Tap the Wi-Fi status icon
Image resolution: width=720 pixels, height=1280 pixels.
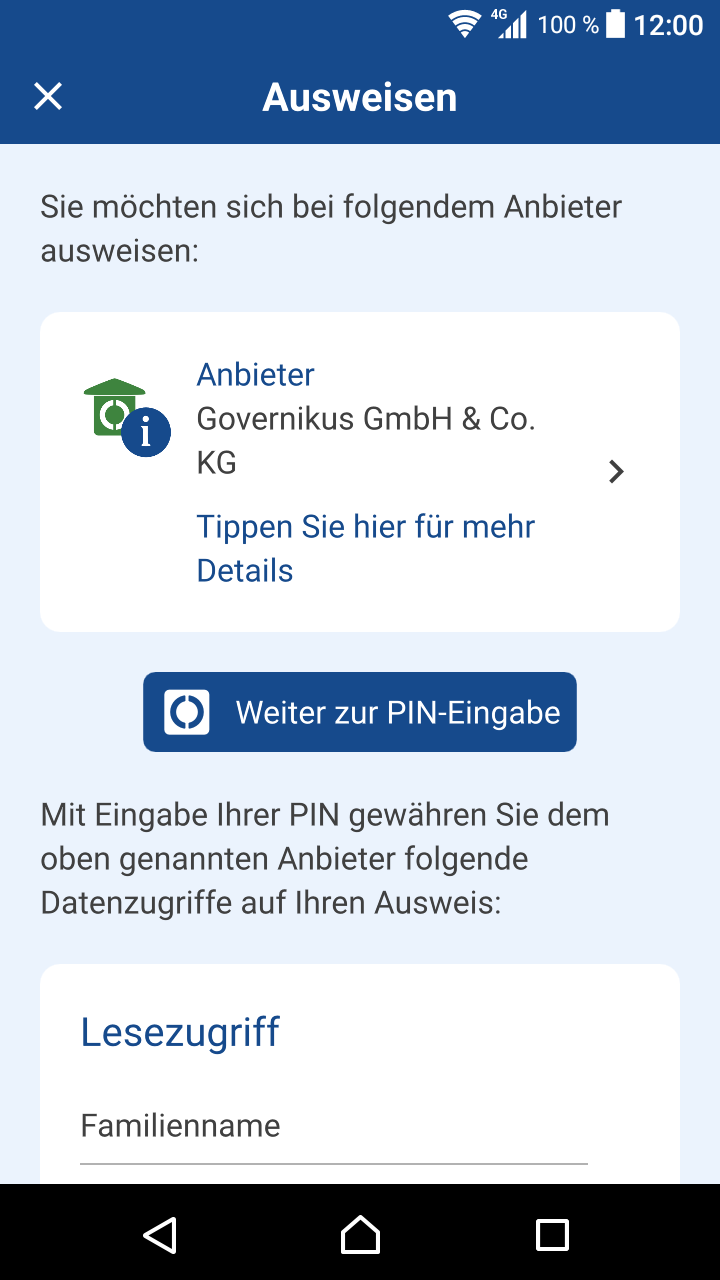463,23
